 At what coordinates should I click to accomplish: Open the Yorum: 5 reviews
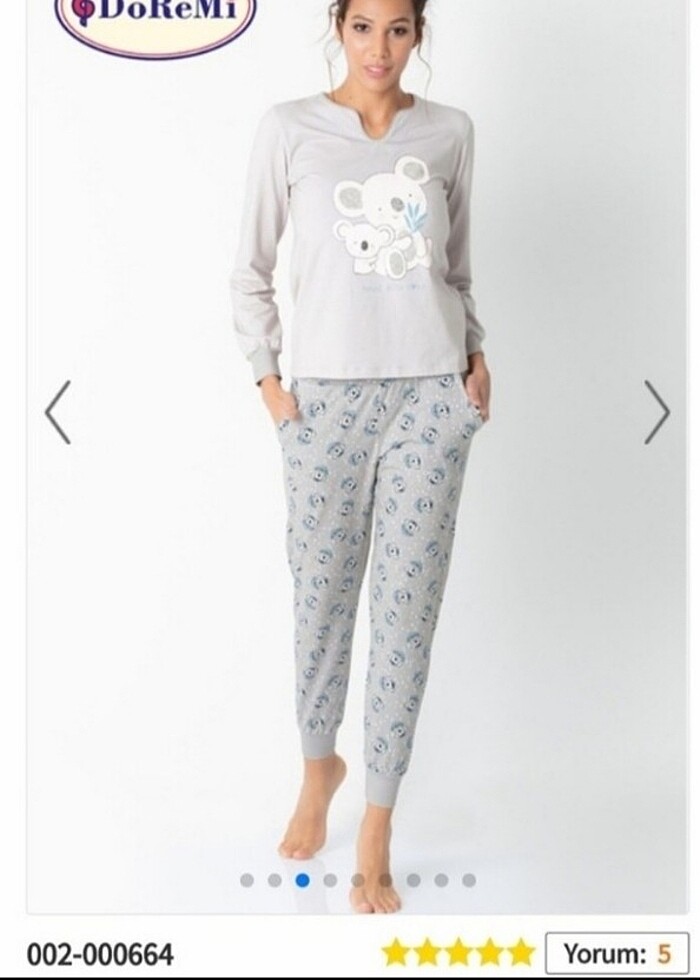[617, 952]
